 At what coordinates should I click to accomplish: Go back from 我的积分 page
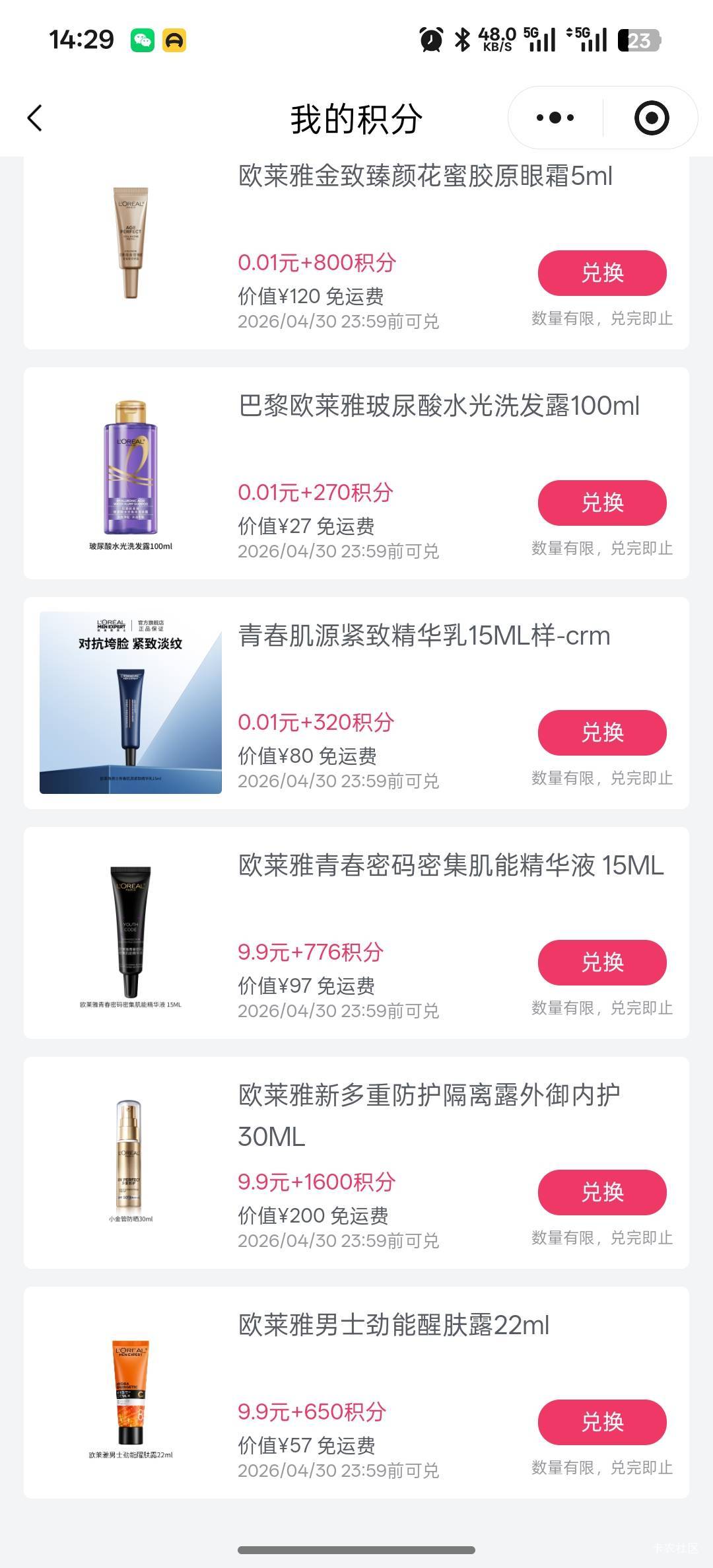click(36, 119)
